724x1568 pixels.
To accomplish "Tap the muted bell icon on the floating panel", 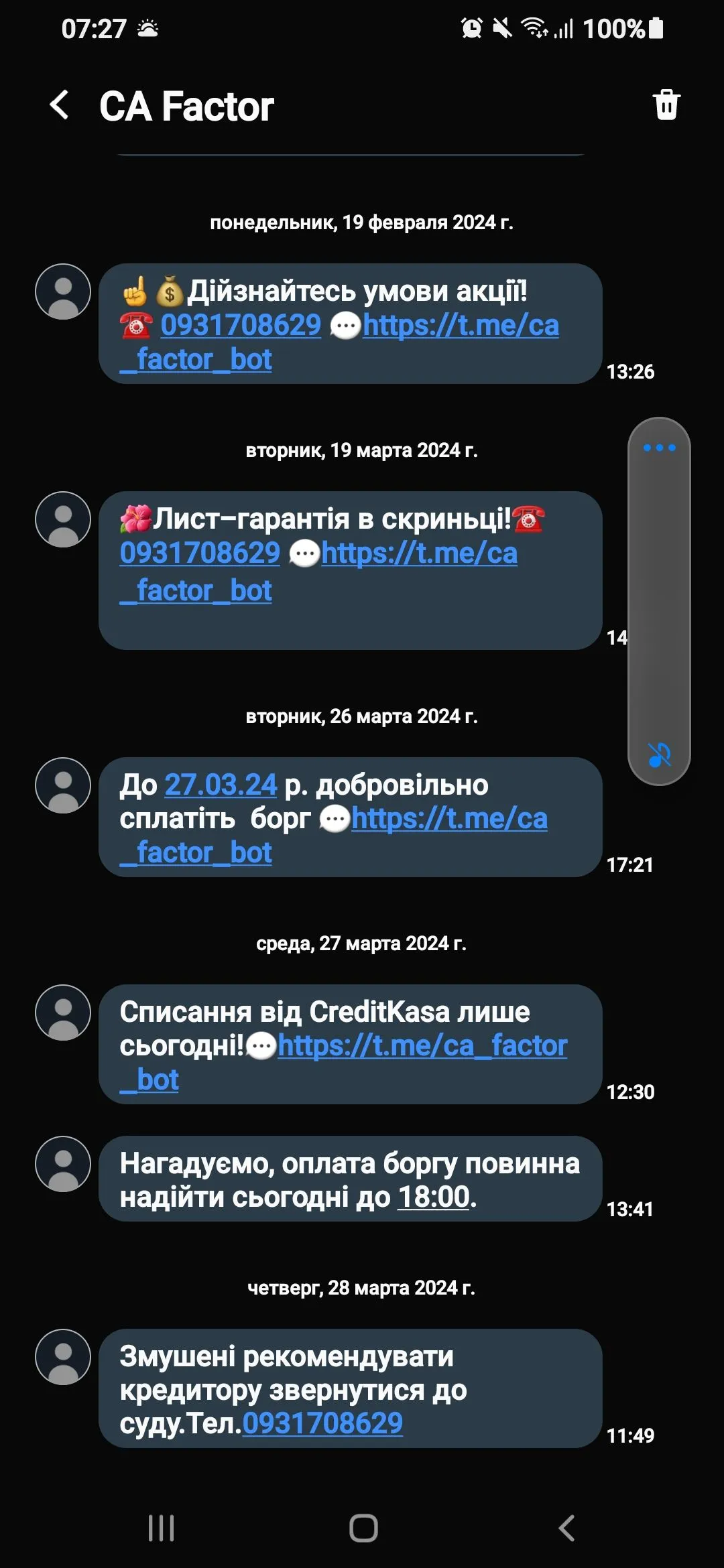I will tap(659, 755).
